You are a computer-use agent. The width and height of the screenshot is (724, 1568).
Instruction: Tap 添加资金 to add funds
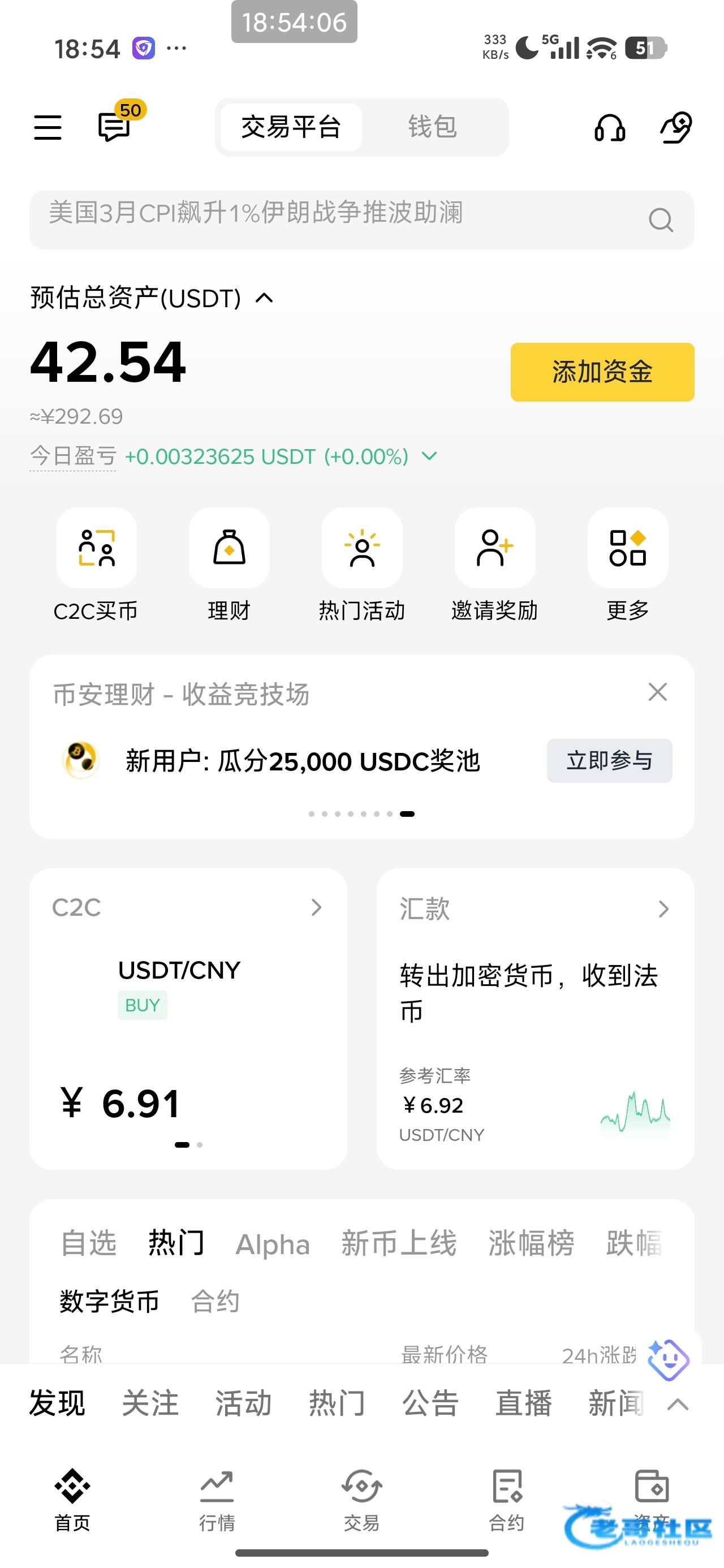point(602,372)
